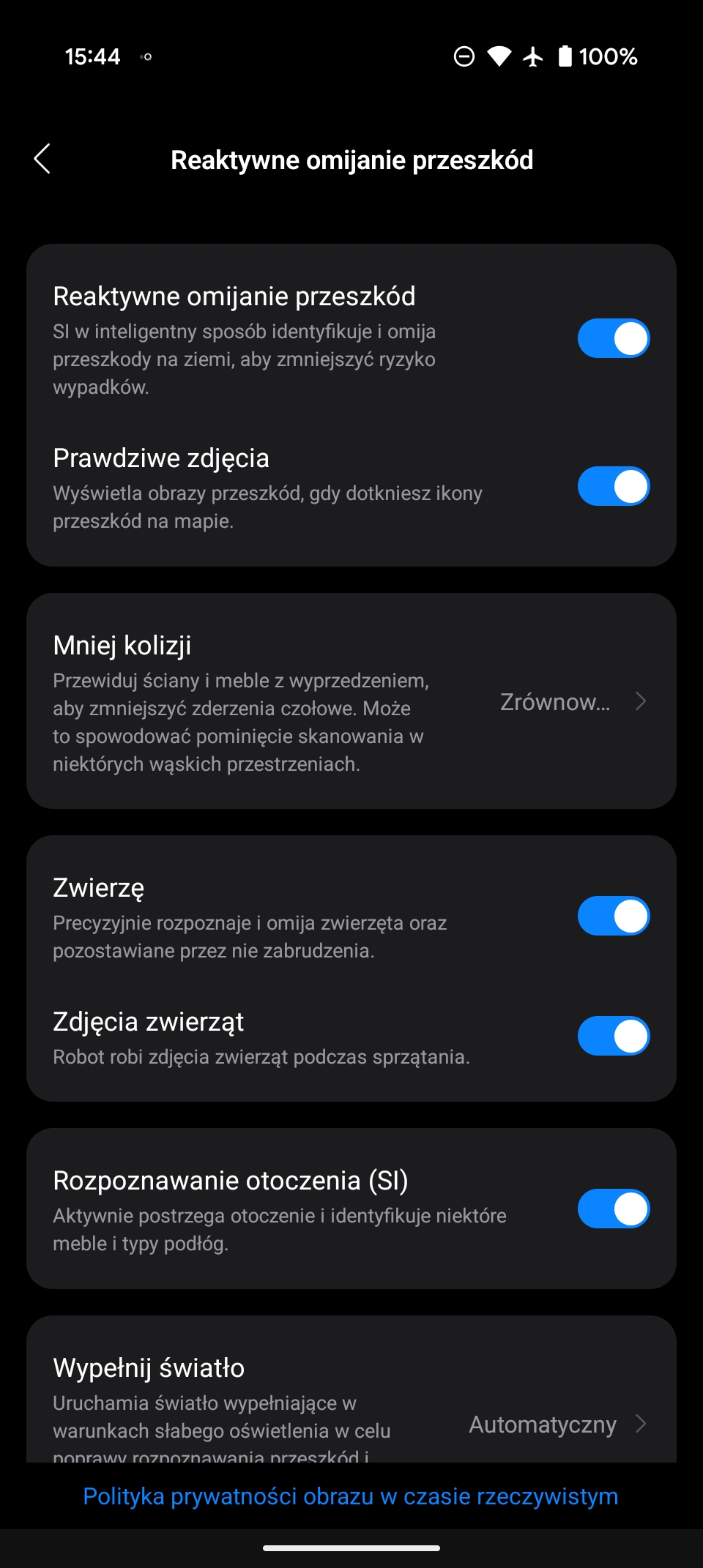Open the Mniej kolizji setting
Viewport: 703px width, 1568px height.
(351, 701)
